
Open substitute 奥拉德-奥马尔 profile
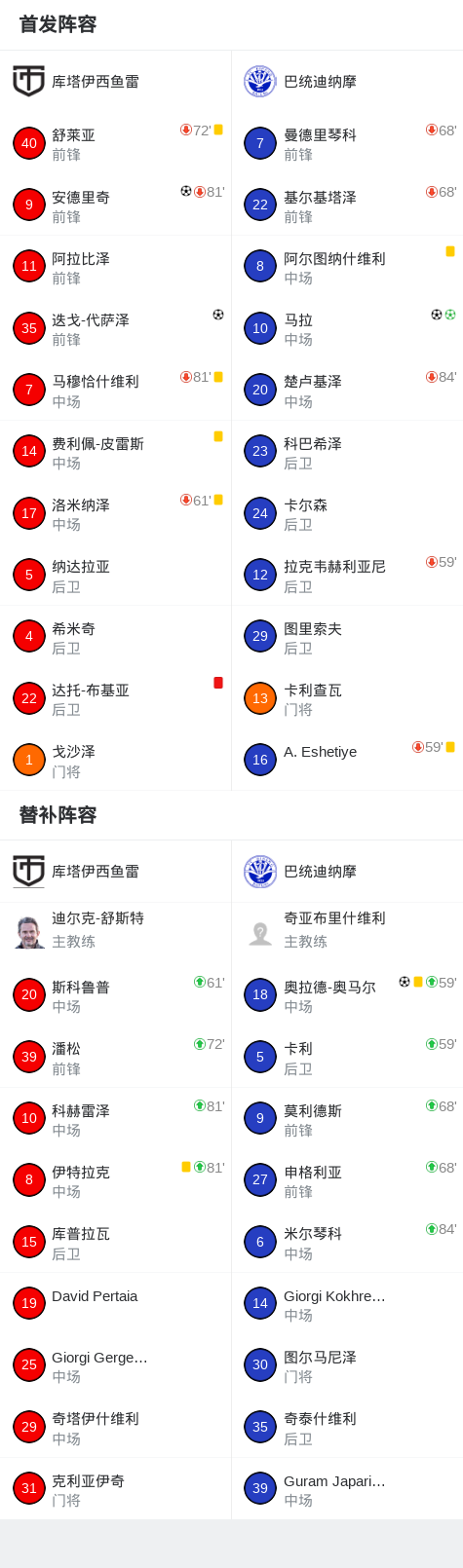click(x=347, y=995)
